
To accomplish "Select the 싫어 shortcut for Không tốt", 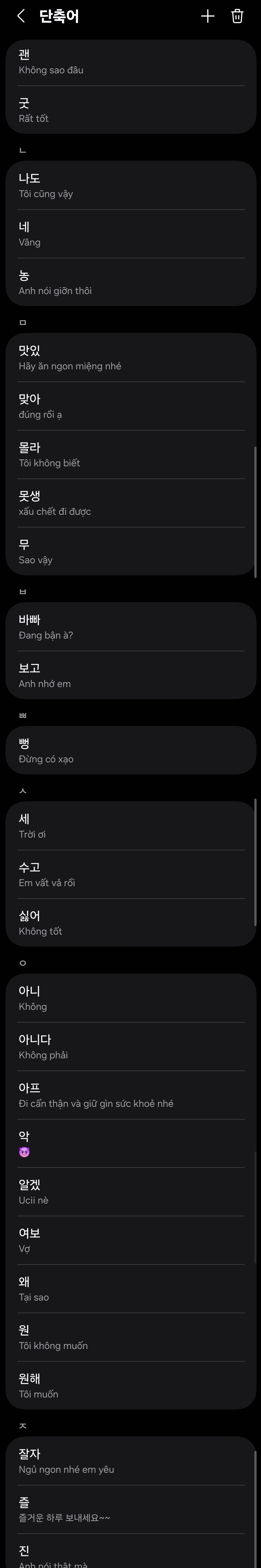I will click(130, 923).
